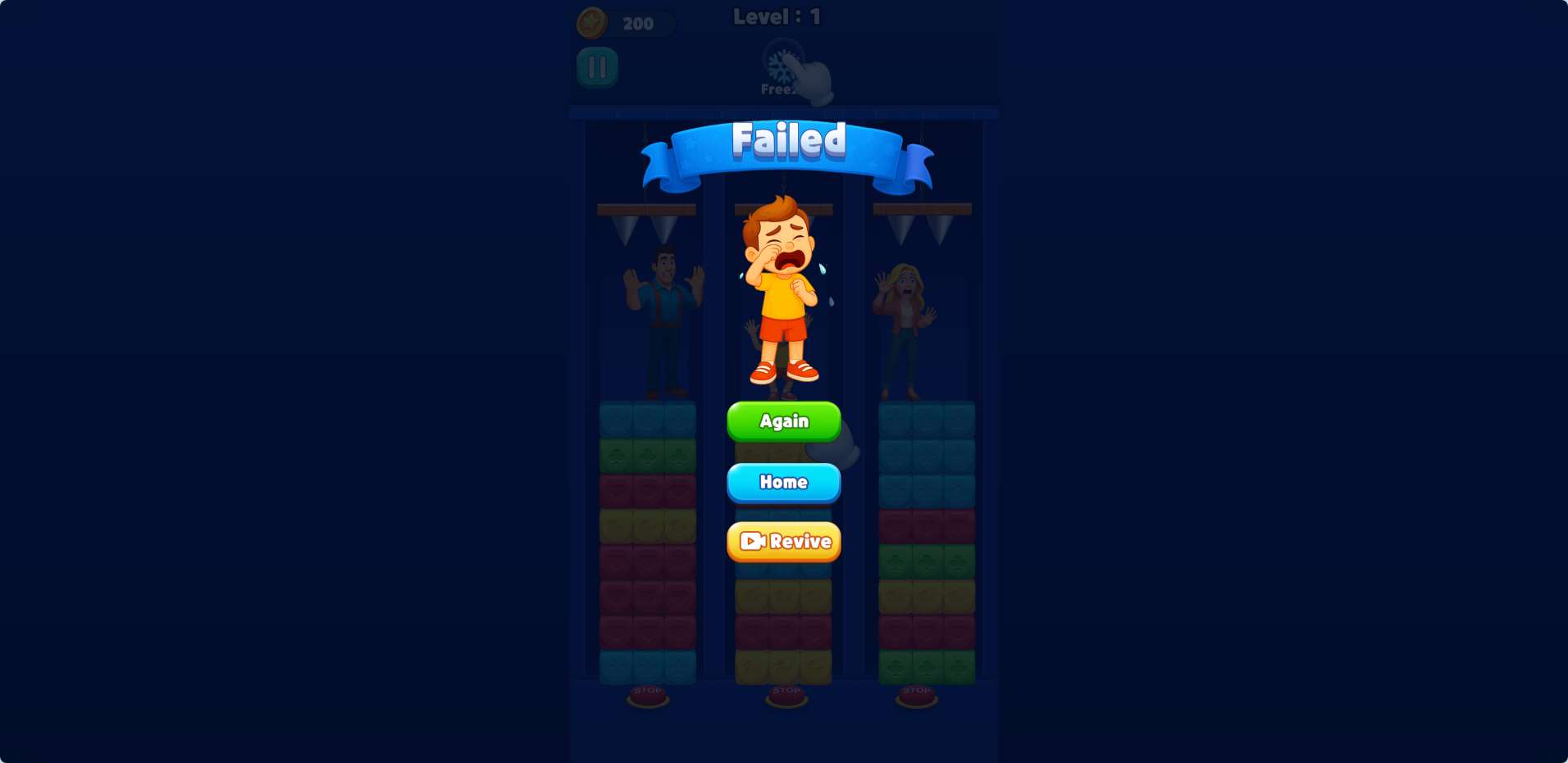Watch a video to Revive
The width and height of the screenshot is (1568, 763).
[783, 542]
